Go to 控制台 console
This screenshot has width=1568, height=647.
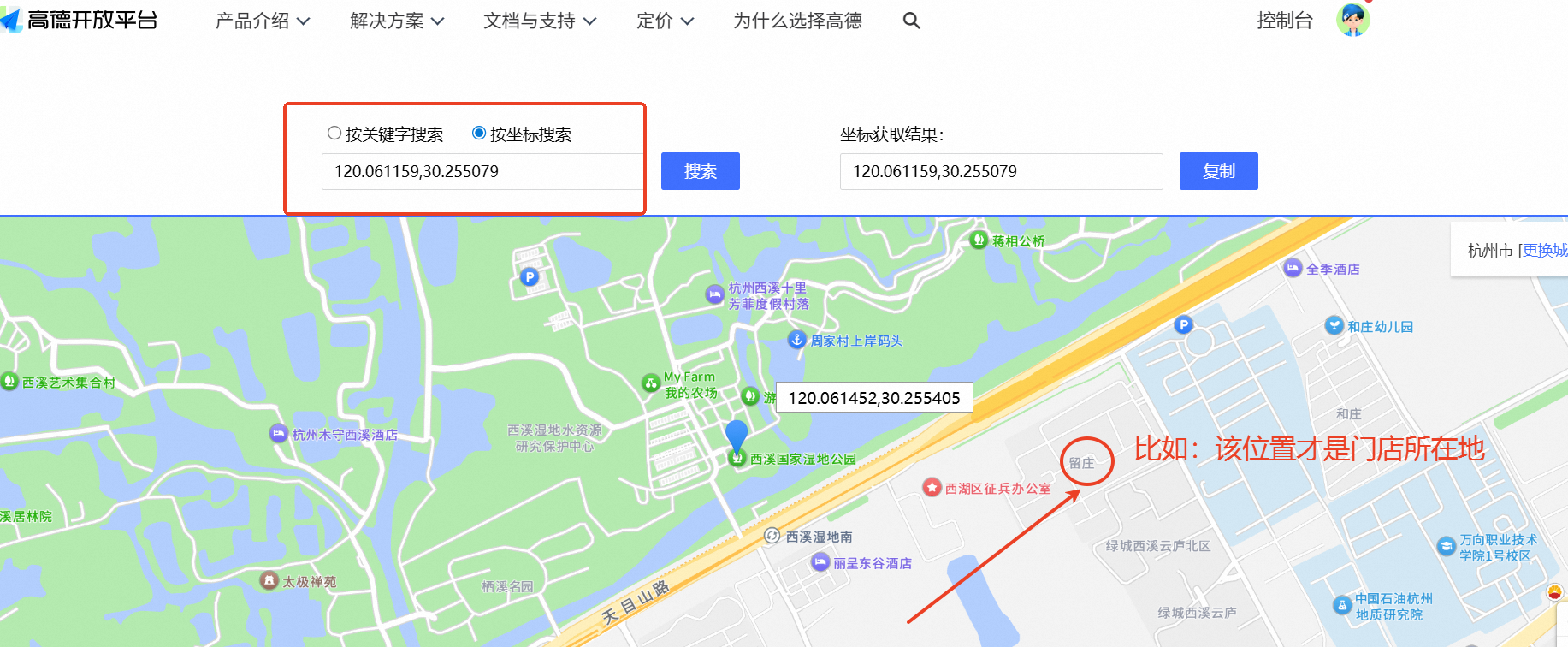1284,21
